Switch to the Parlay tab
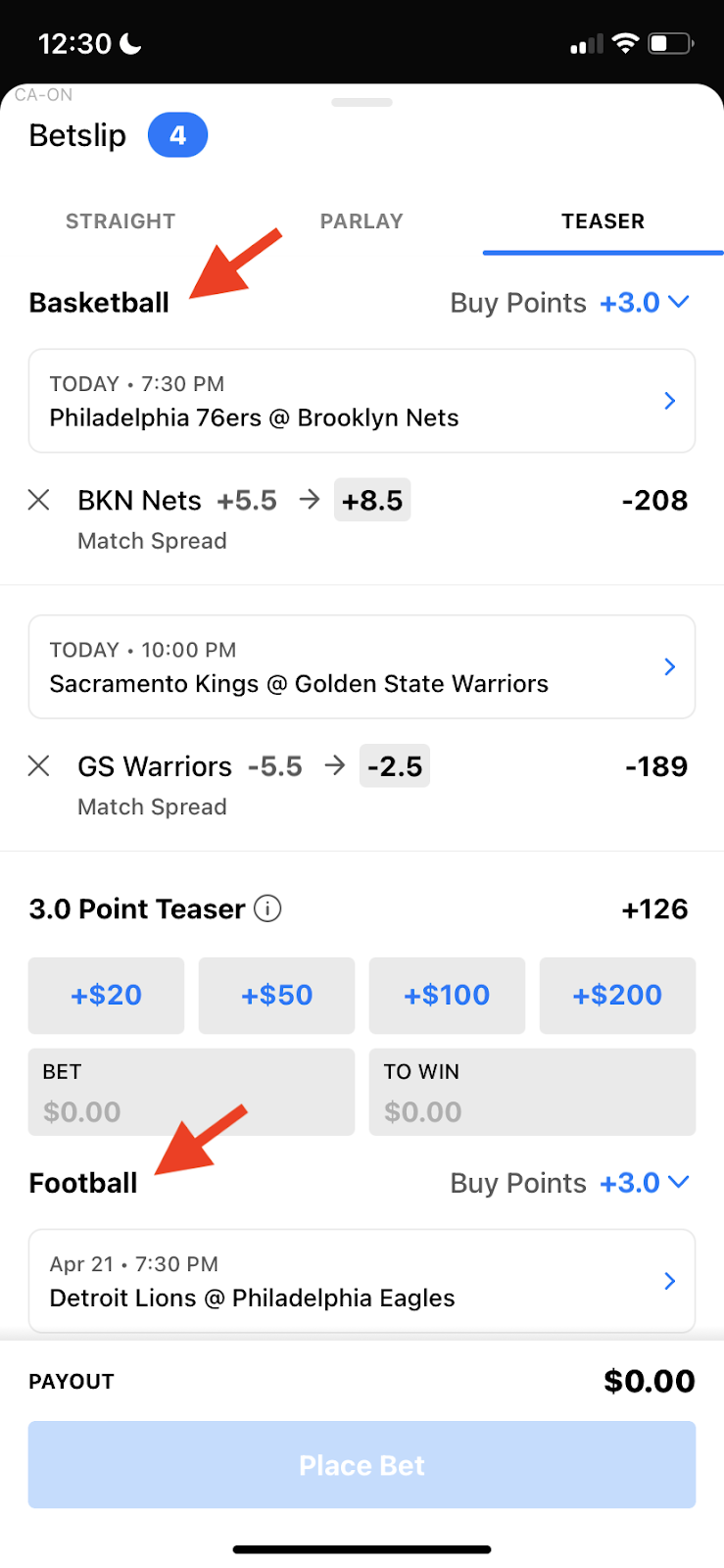The image size is (724, 1568). point(362,221)
